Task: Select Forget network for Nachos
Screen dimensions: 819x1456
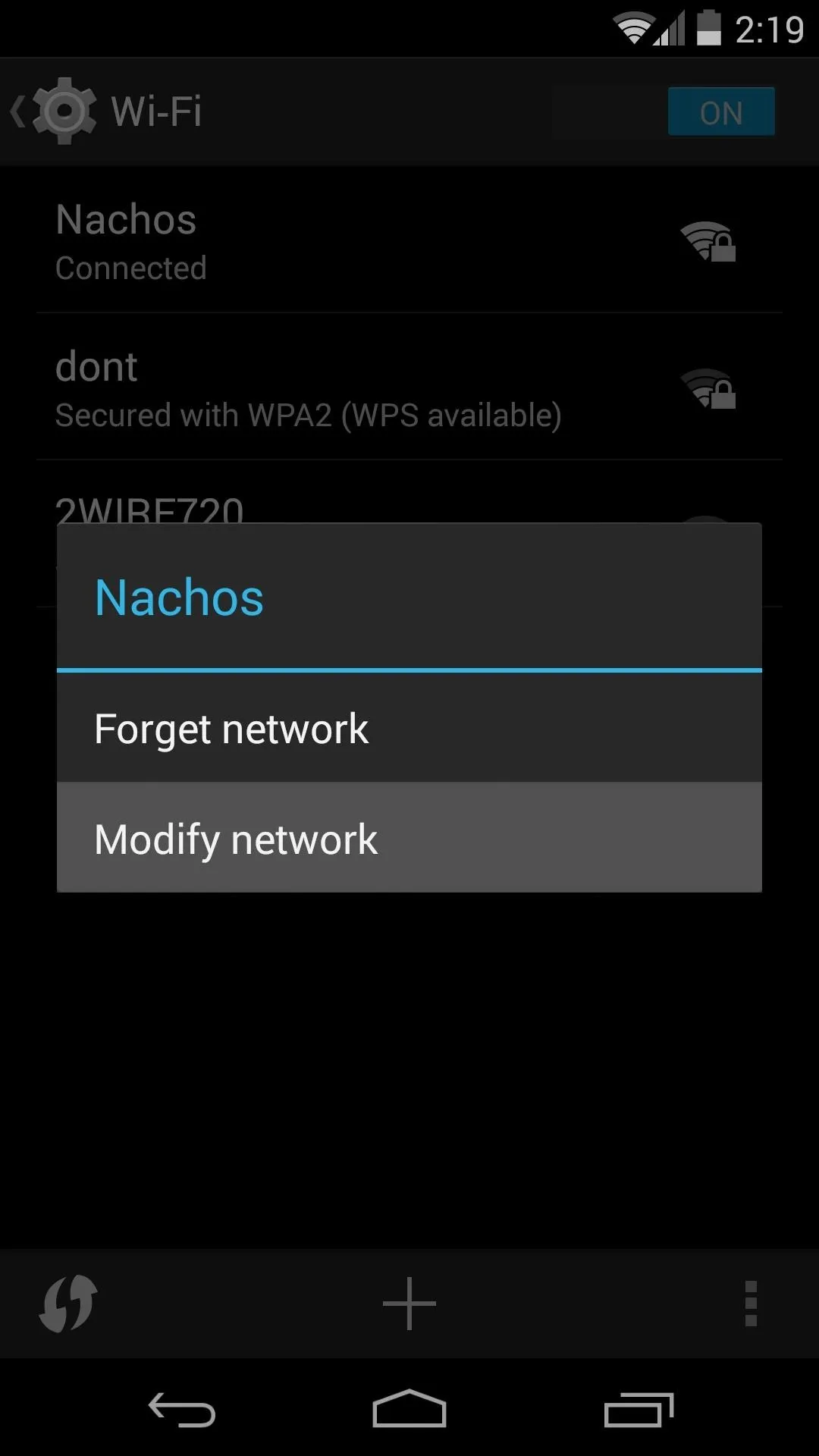Action: [409, 728]
